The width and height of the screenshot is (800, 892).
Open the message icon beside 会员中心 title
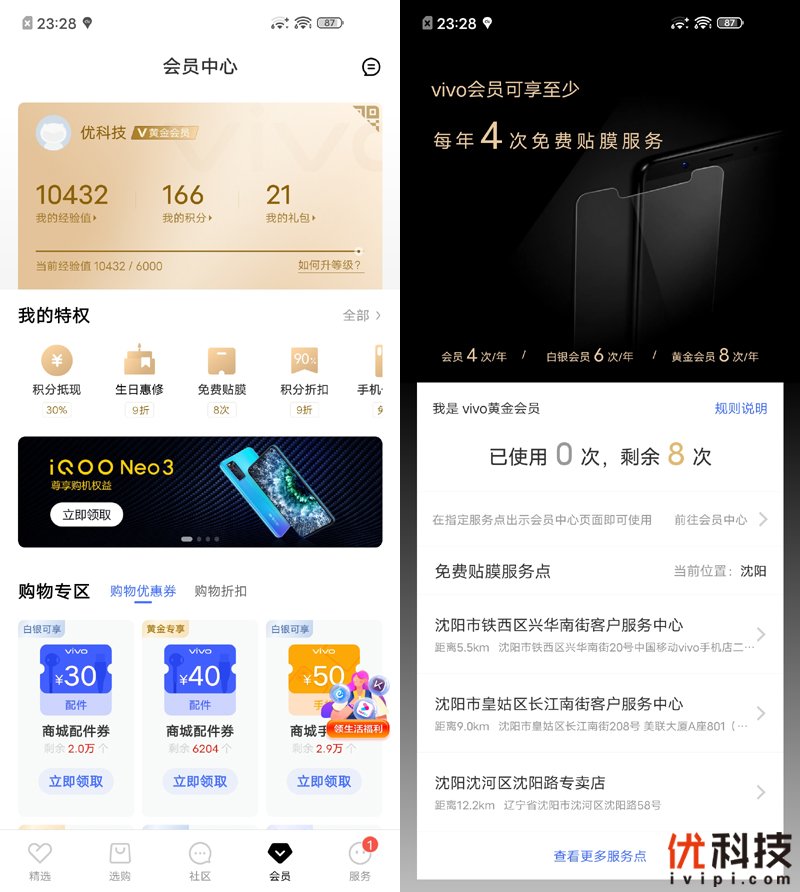(x=371, y=67)
